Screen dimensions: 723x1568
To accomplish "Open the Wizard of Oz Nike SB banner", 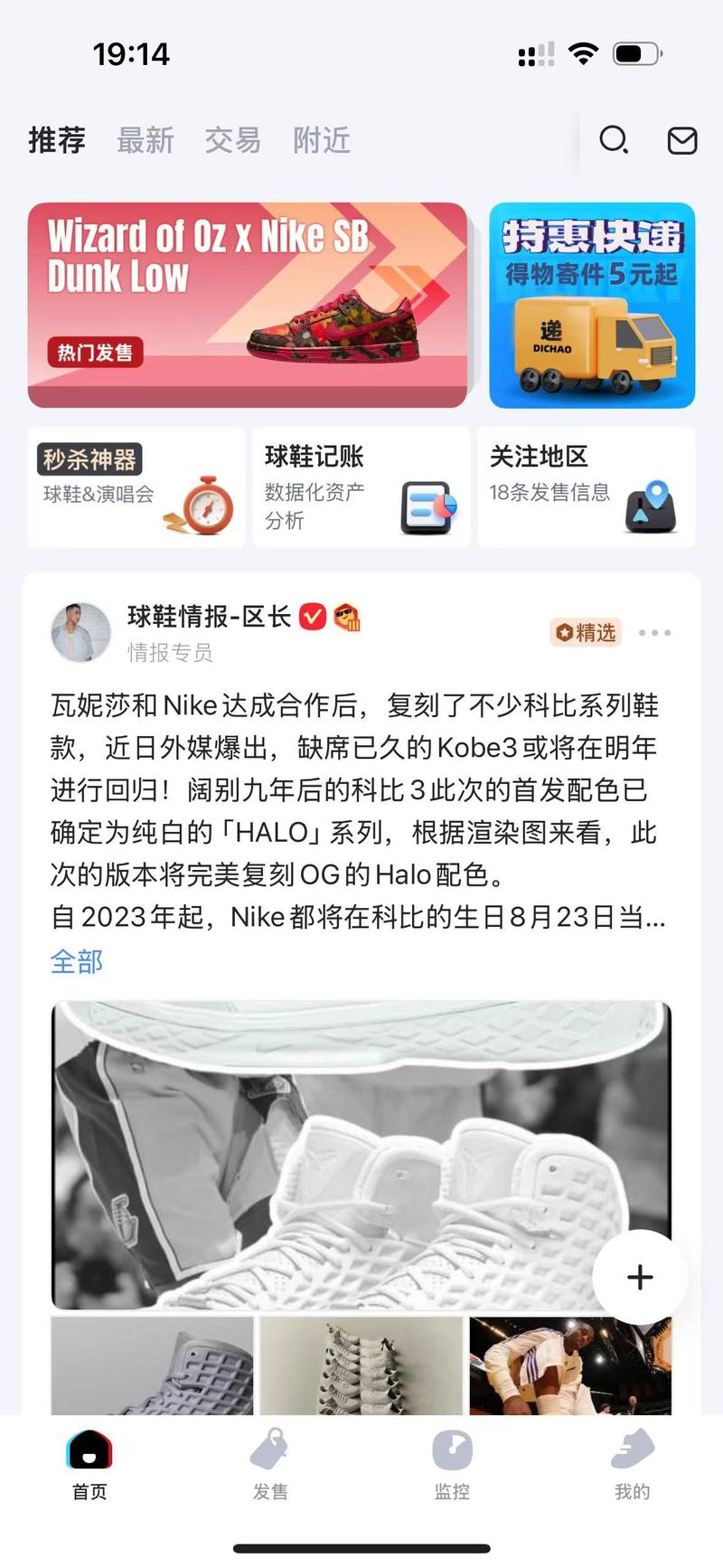I will tap(248, 306).
